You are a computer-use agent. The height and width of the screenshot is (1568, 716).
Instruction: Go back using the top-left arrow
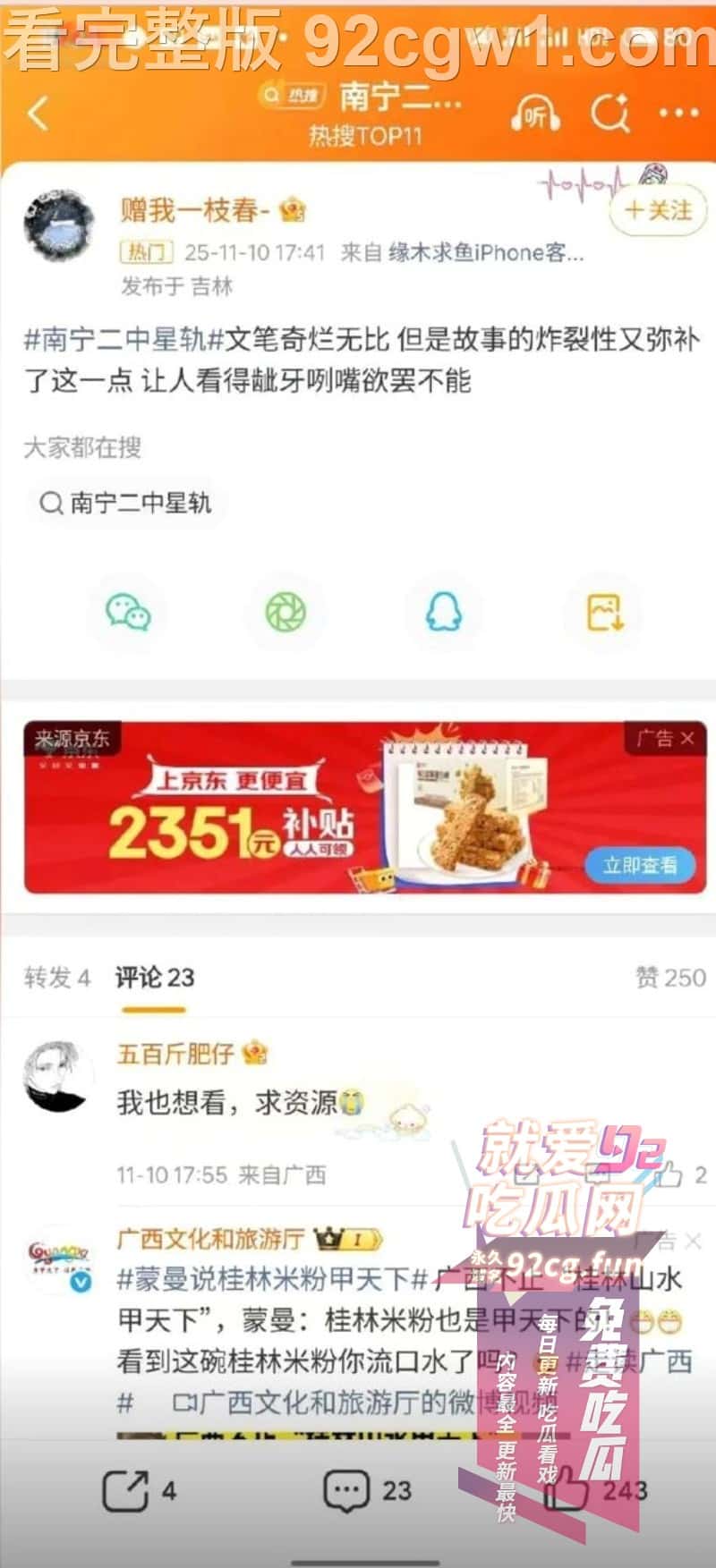click(38, 114)
